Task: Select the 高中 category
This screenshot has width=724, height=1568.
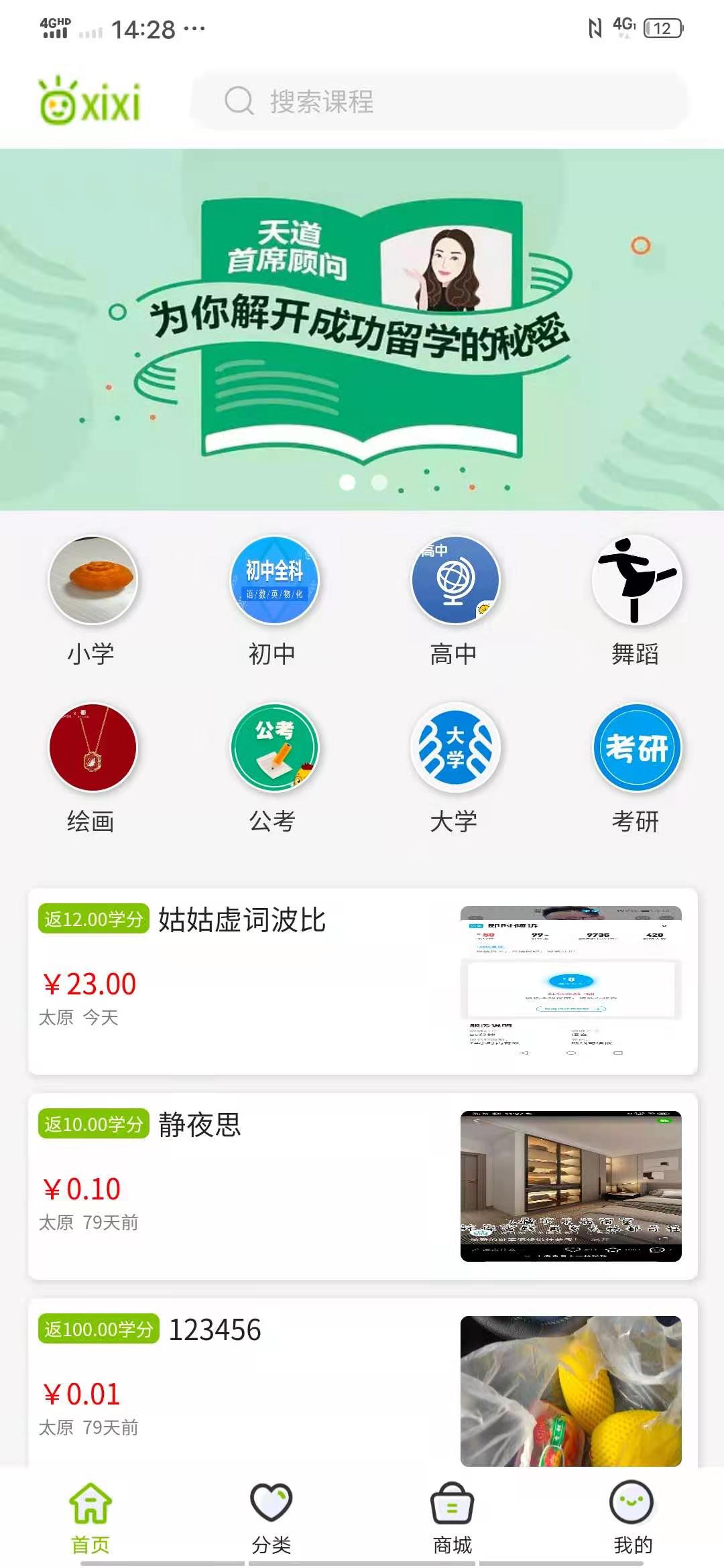Action: point(455,598)
